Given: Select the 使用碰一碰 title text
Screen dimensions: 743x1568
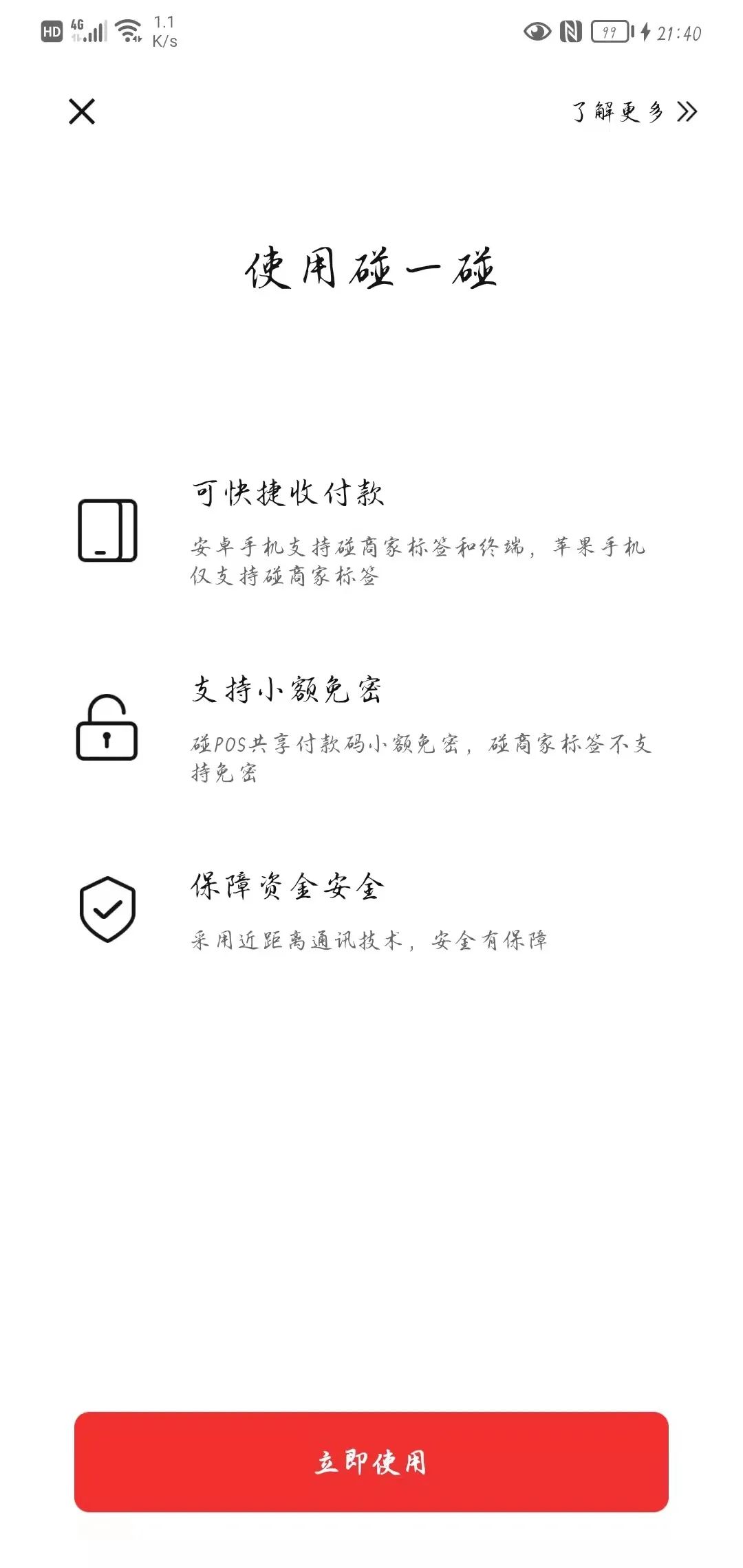Looking at the screenshot, I should click(371, 270).
